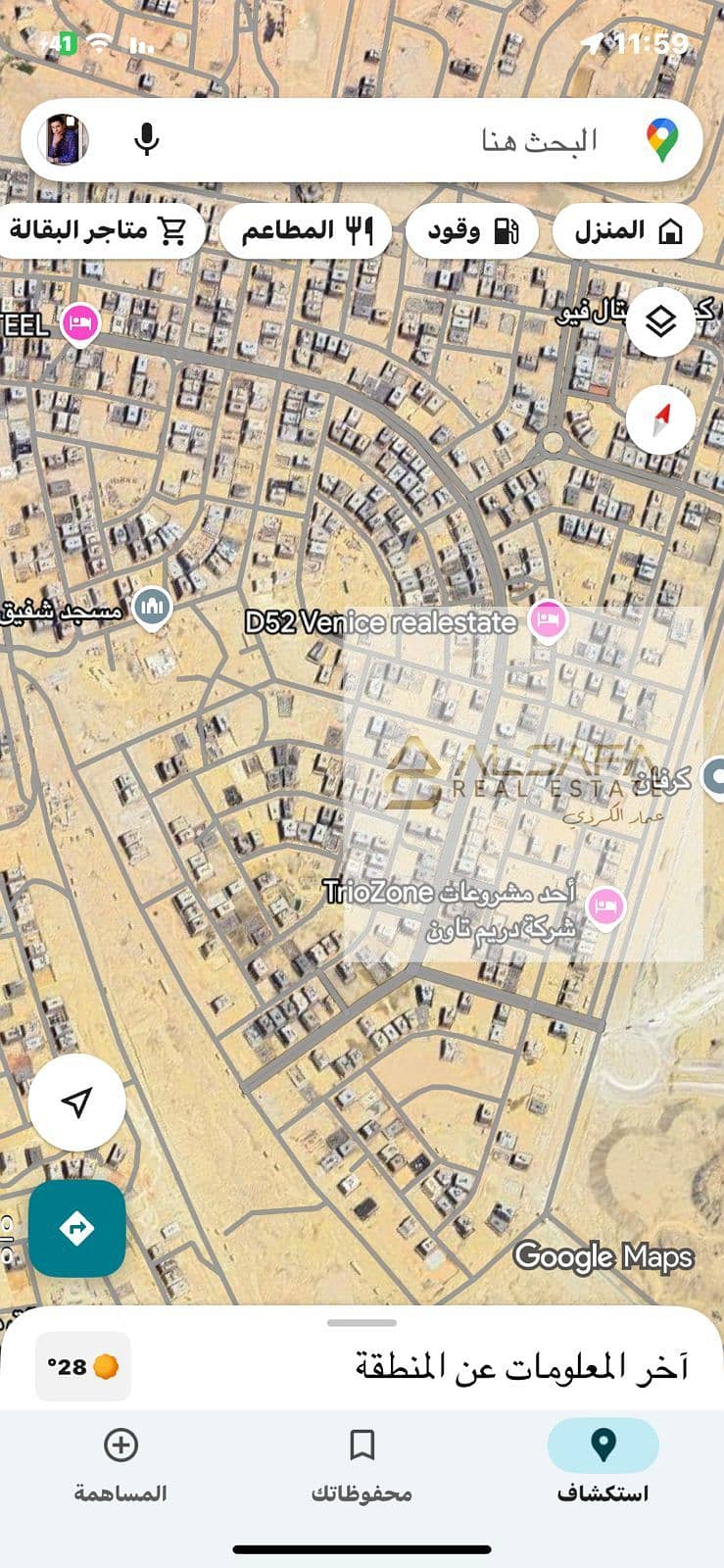This screenshot has width=724, height=1568.
Task: Switch to the استكشاف Explore tab
Action: pos(603,1461)
